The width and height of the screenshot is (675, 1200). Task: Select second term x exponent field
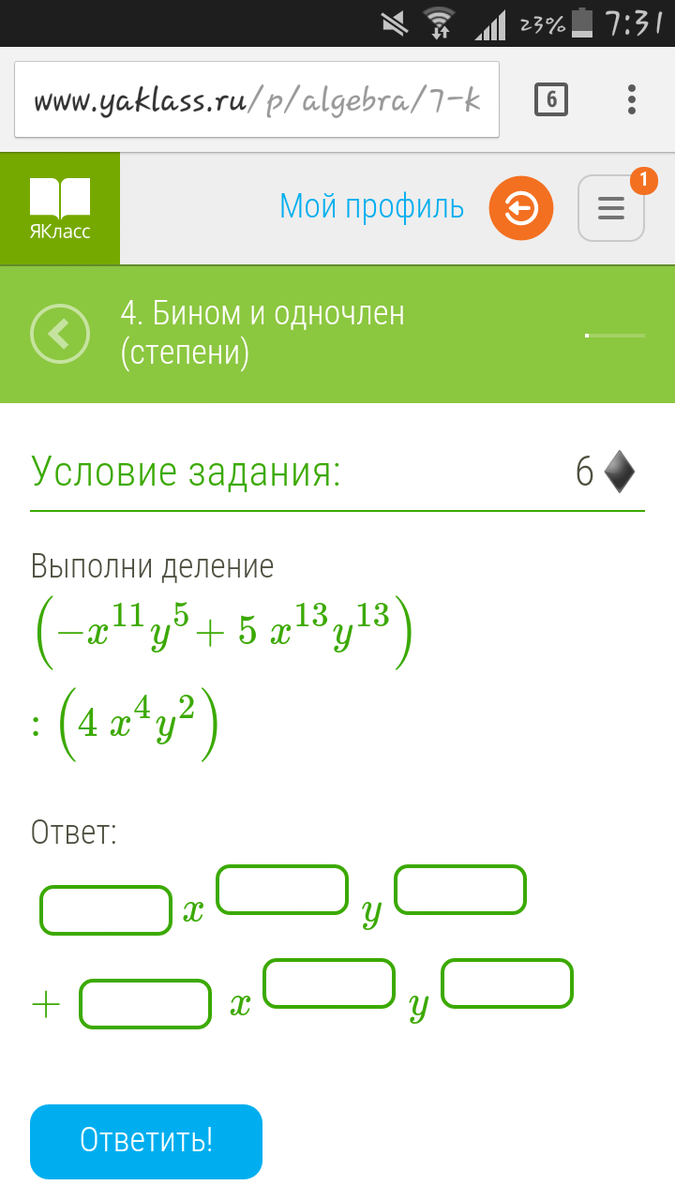(329, 984)
